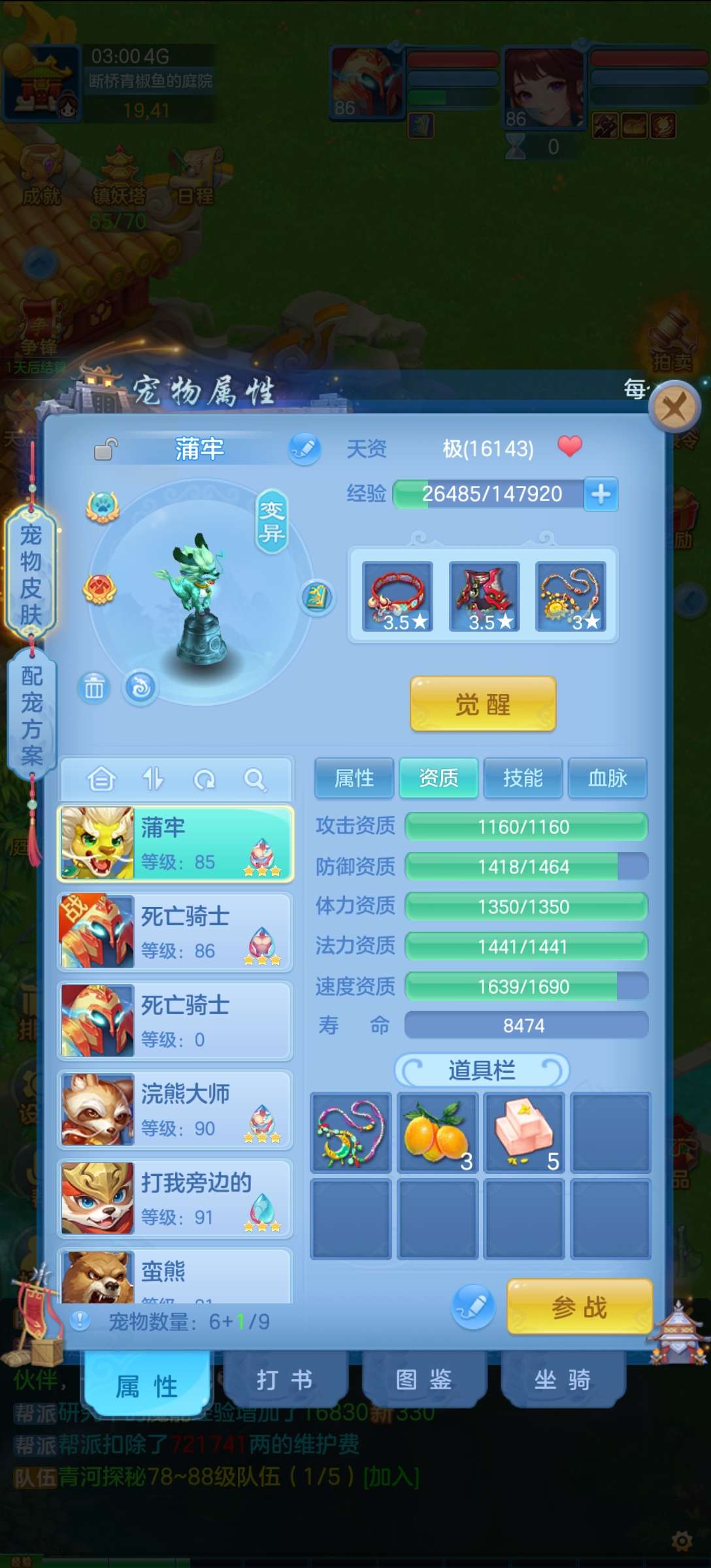Select the 资质 aptitude tab
The image size is (711, 1568).
(438, 778)
